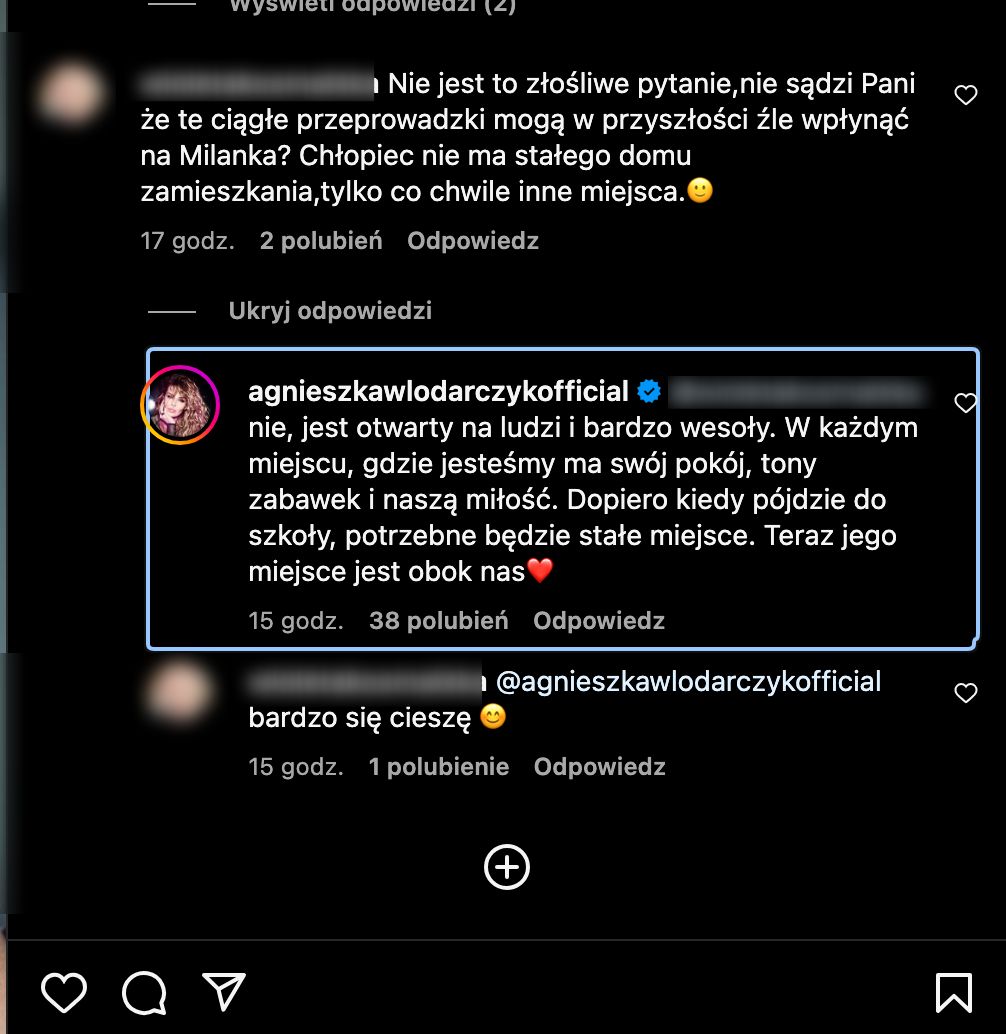Viewport: 1006px width, 1034px height.
Task: View the 1 polubienie like list
Action: point(438,767)
